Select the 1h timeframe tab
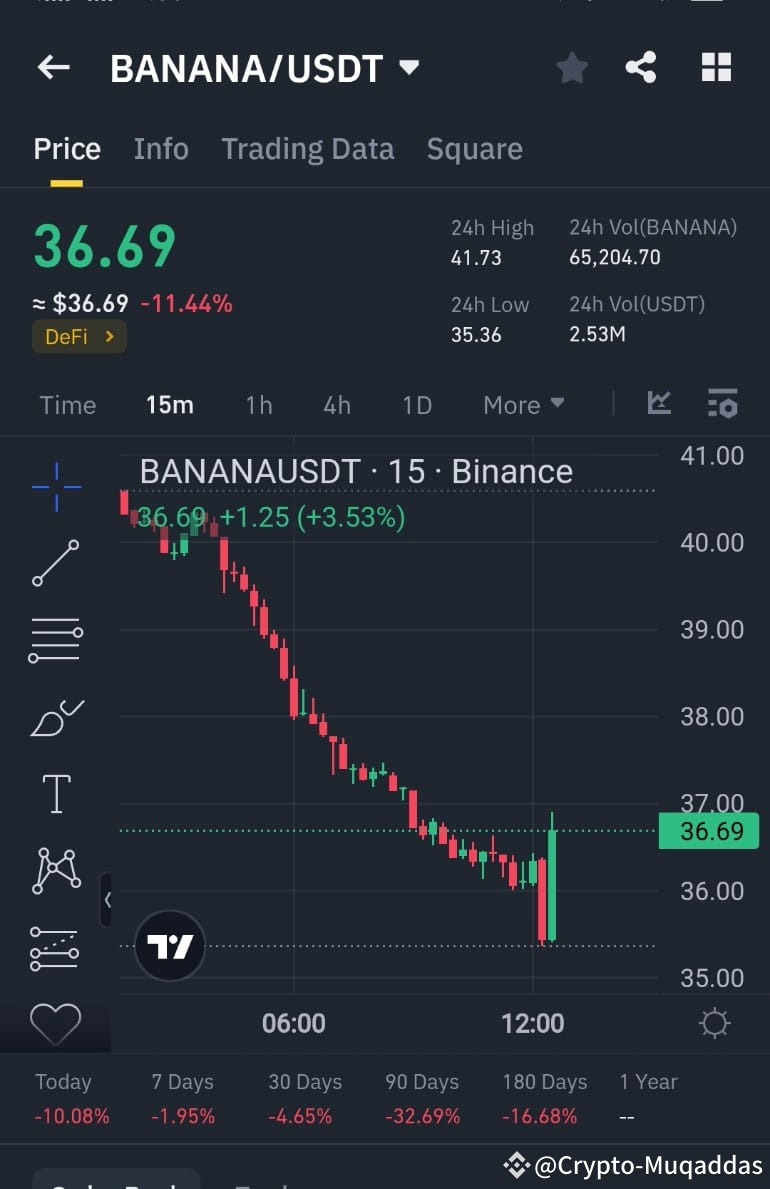This screenshot has width=770, height=1189. pos(258,404)
